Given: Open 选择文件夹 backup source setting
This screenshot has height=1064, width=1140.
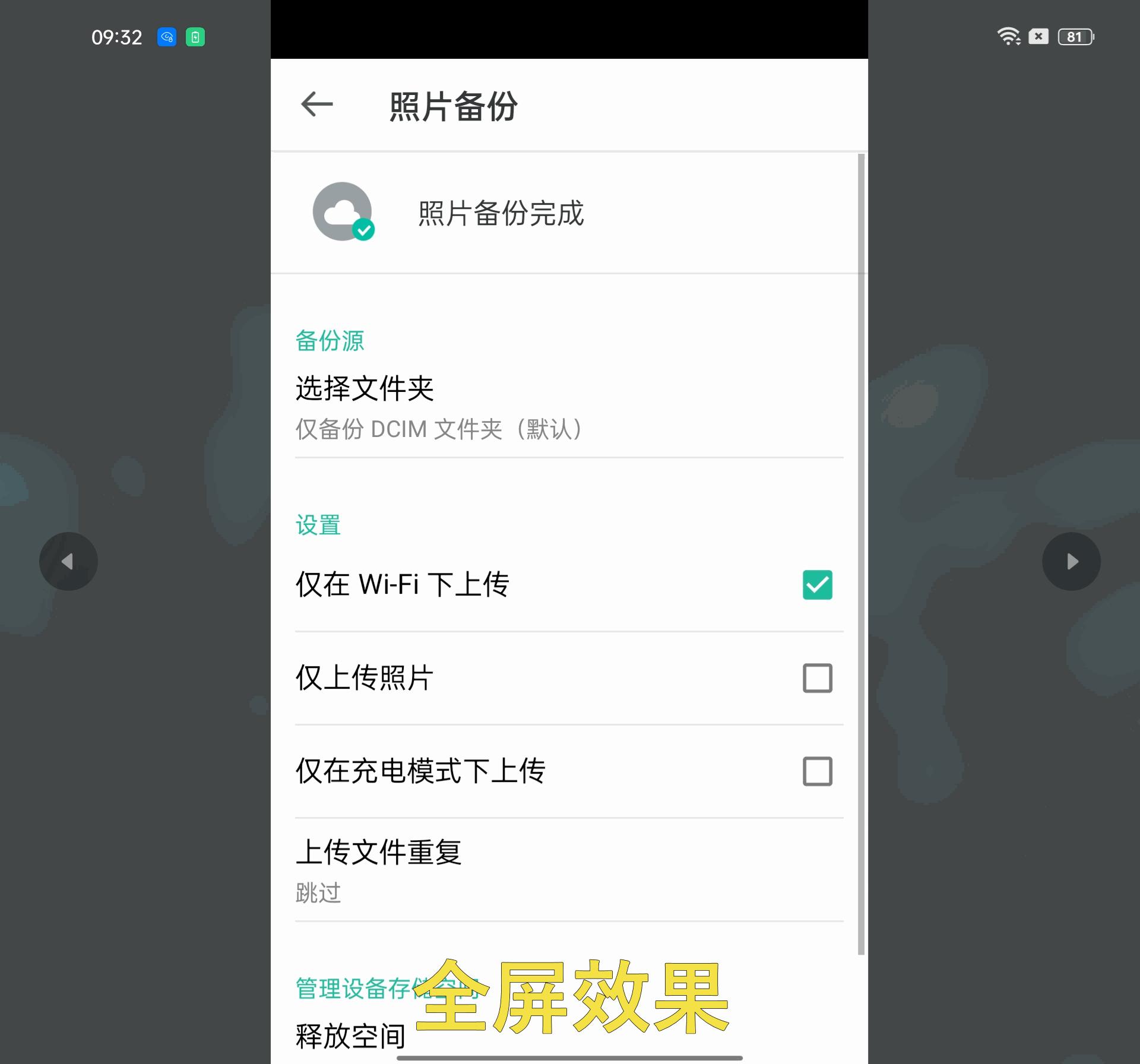Looking at the screenshot, I should (x=438, y=407).
